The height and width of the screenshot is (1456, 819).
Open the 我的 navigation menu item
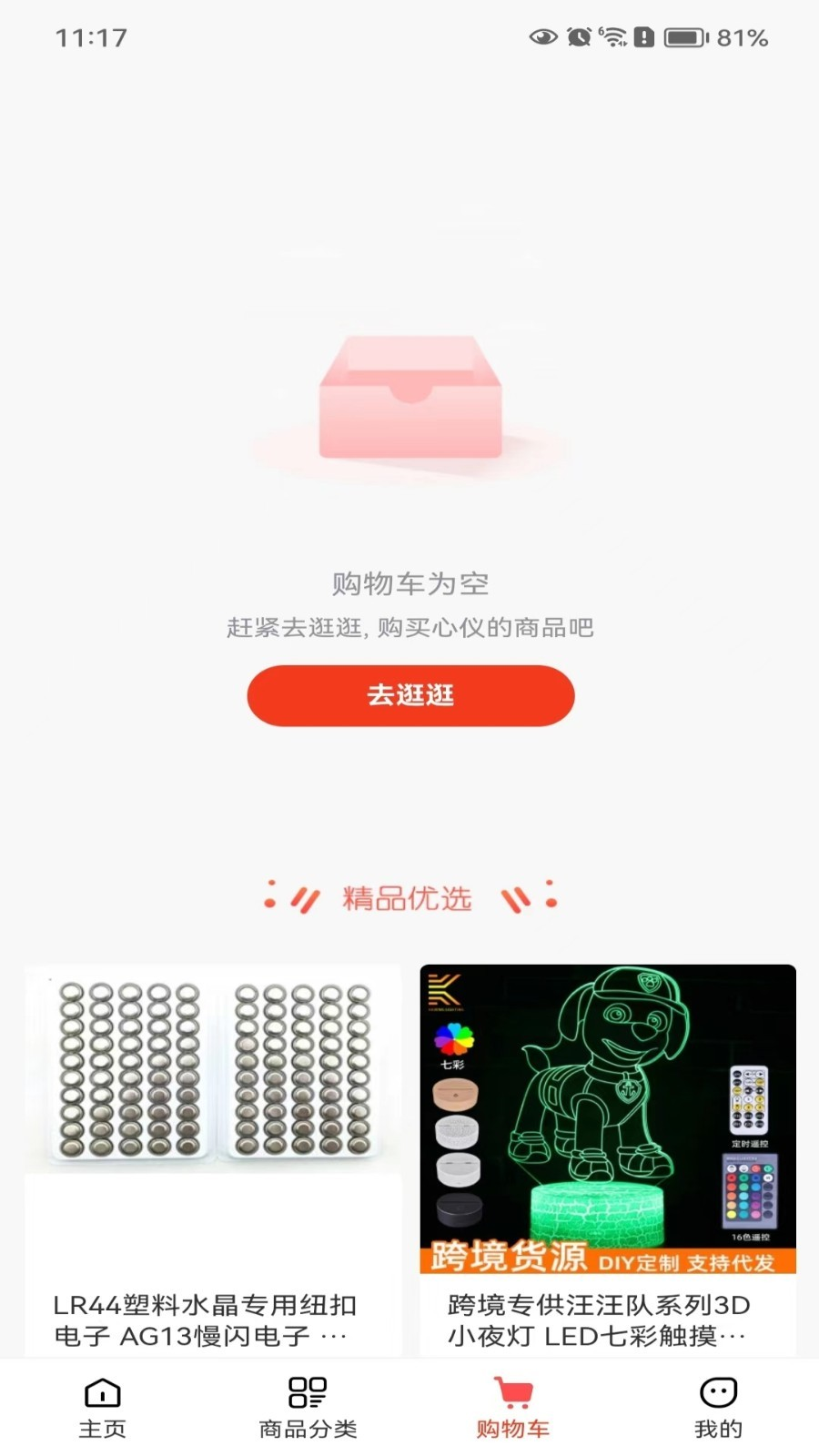(716, 1429)
